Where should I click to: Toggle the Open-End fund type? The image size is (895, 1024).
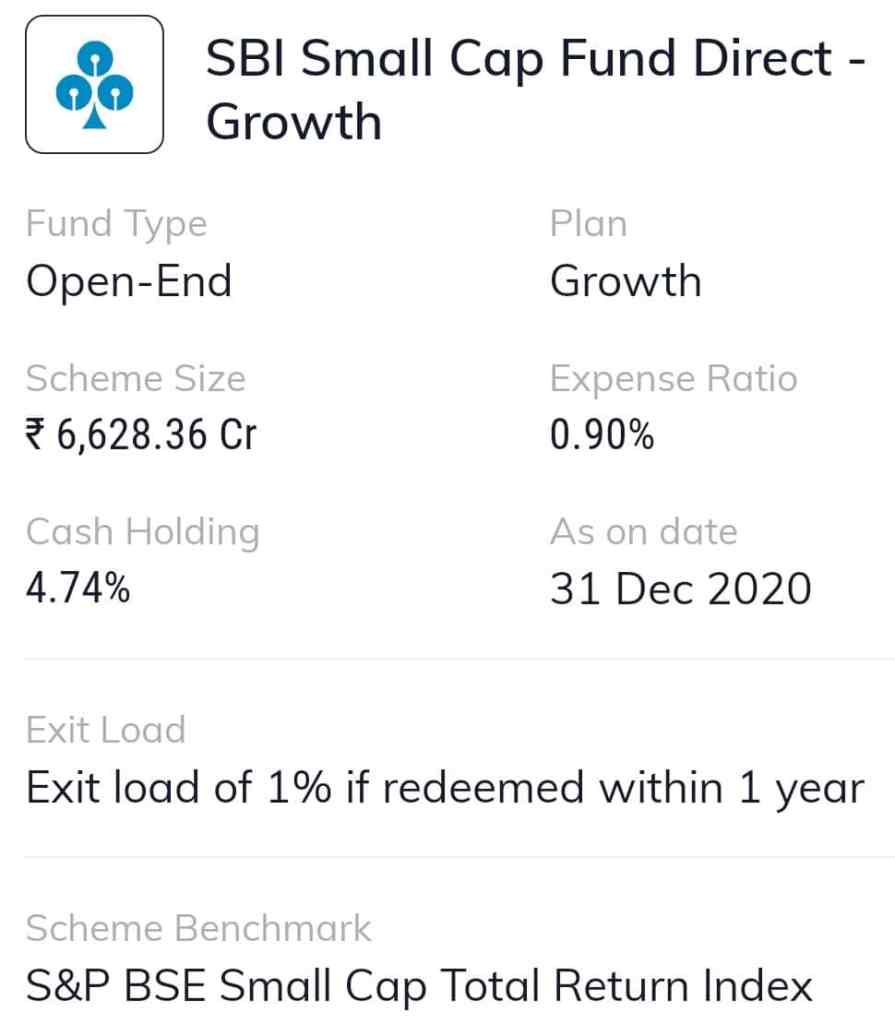pyautogui.click(x=130, y=281)
